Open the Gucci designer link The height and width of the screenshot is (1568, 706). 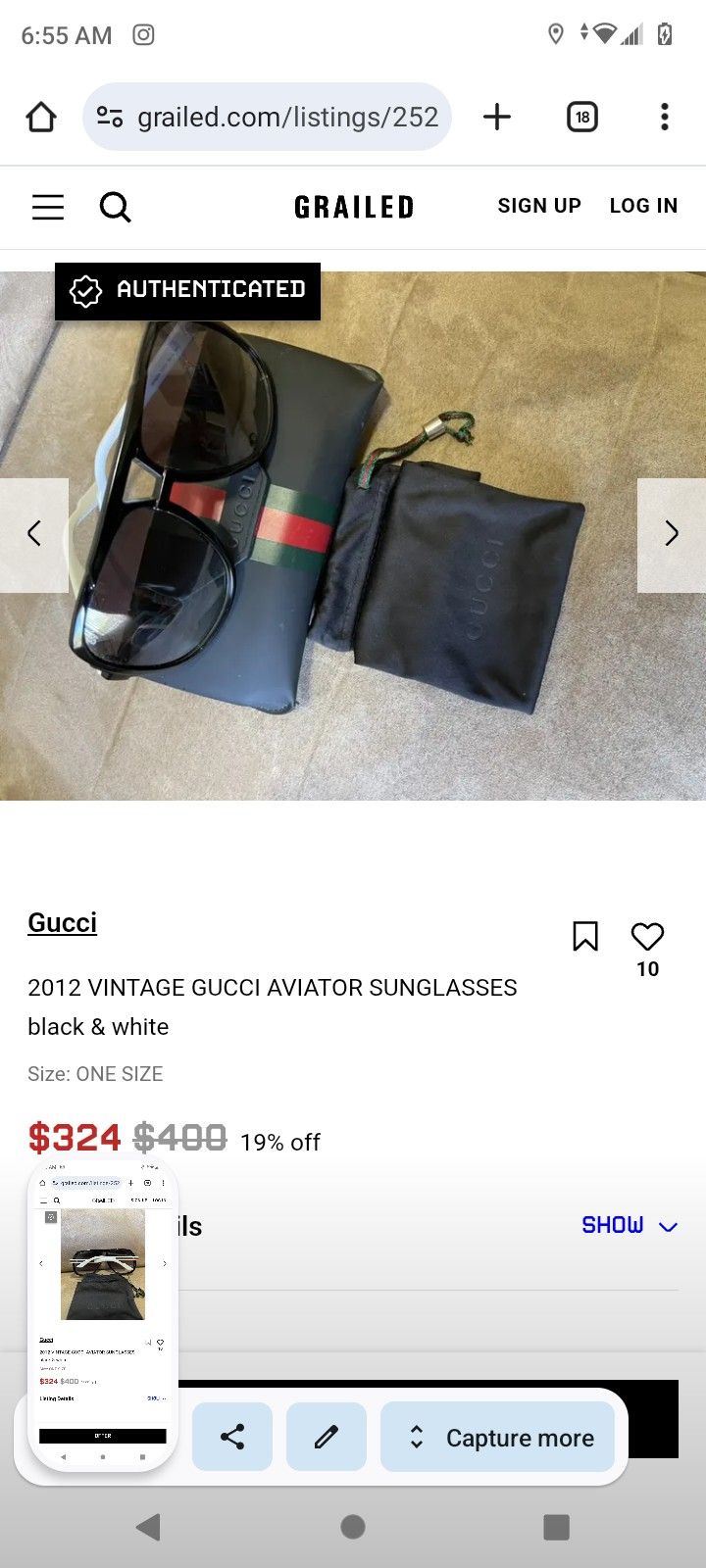(63, 922)
